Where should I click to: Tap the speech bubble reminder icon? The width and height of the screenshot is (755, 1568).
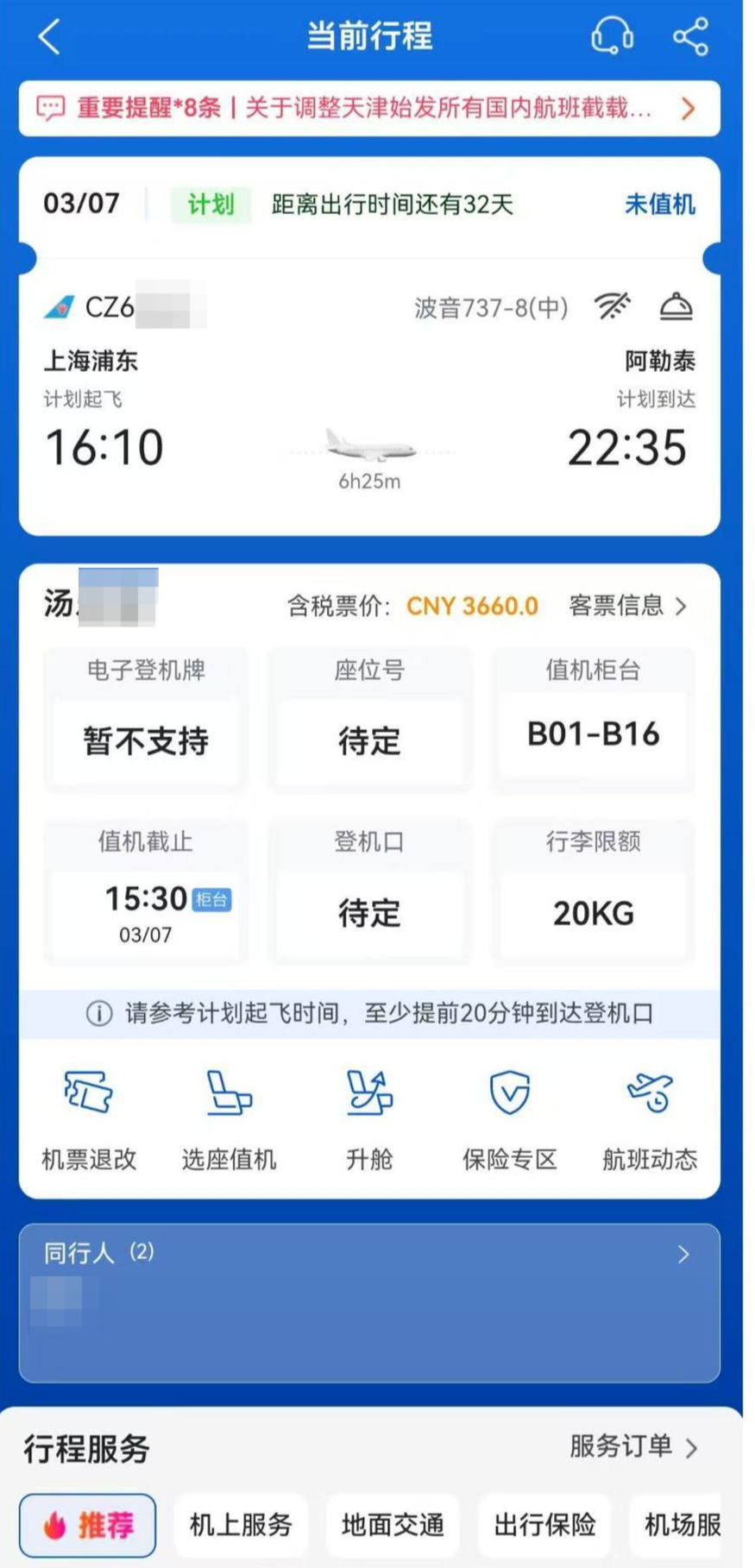tap(51, 109)
